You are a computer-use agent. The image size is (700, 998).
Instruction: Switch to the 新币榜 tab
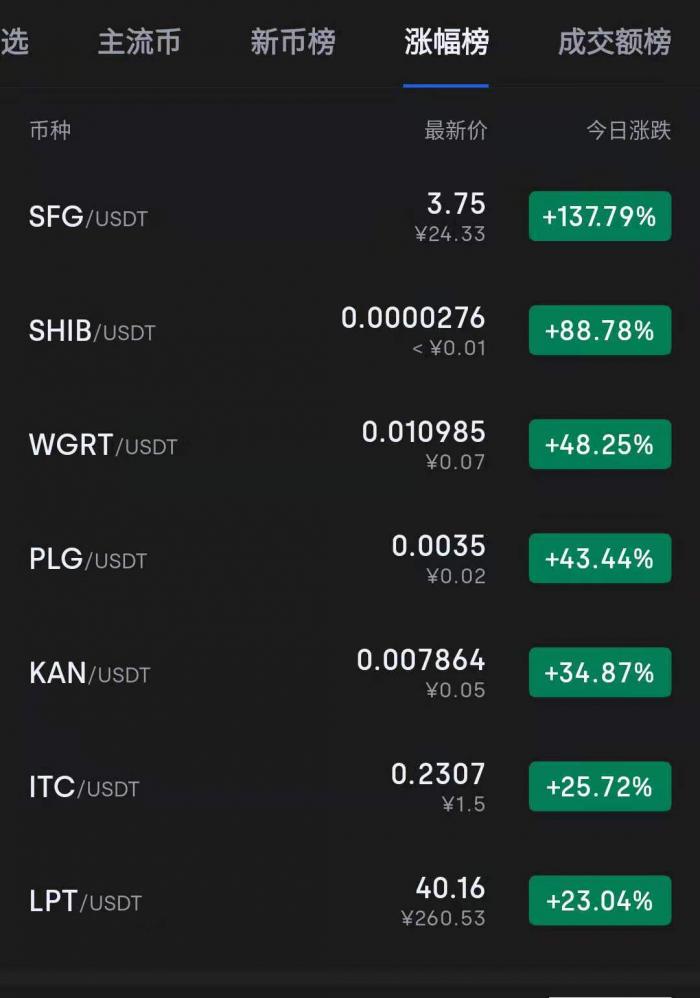tap(292, 43)
